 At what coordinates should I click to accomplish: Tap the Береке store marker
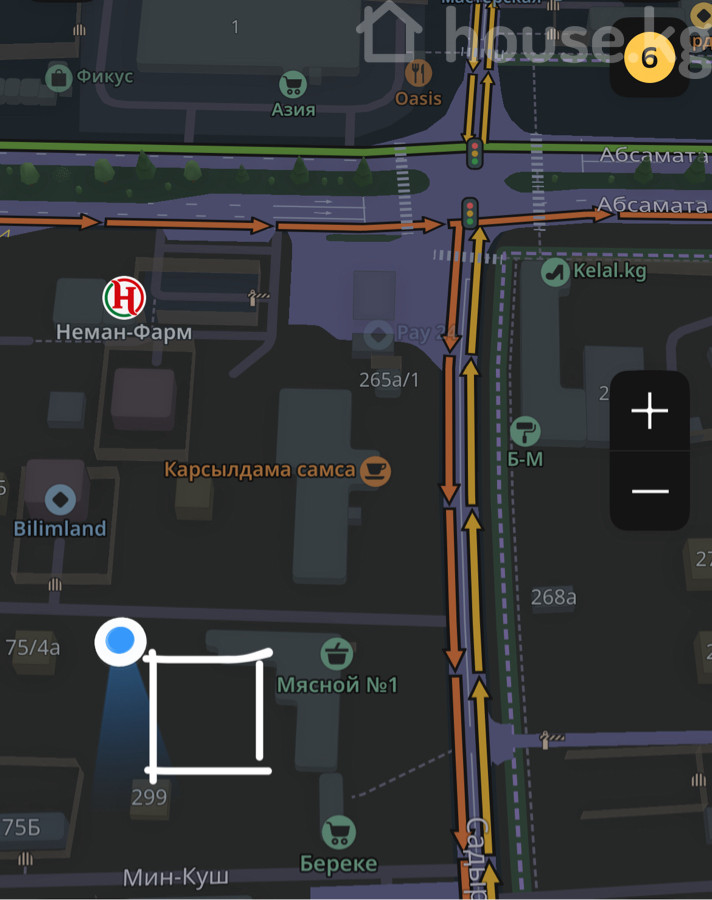coord(339,832)
